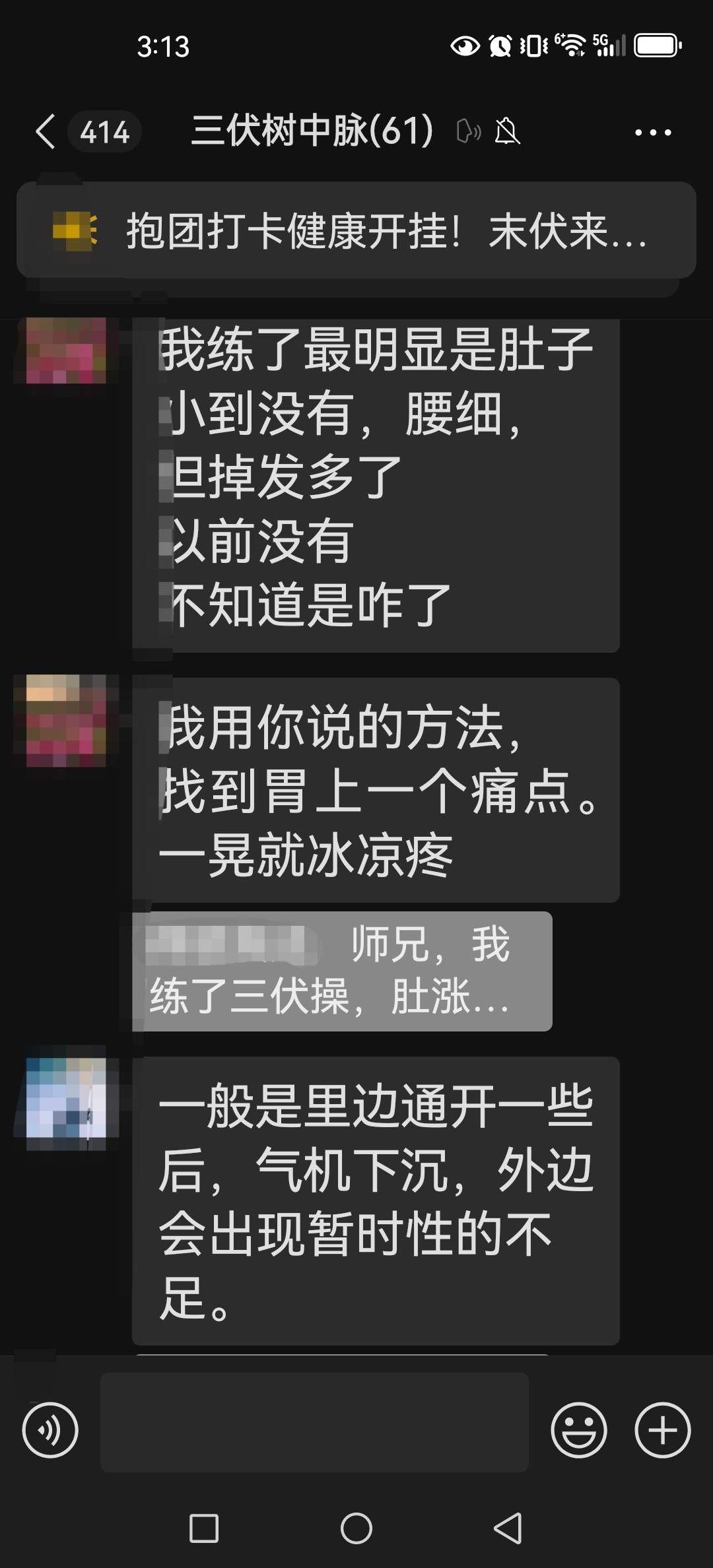Jump to the quoted 练了三伏操 message
The image size is (713, 1568).
(342, 971)
